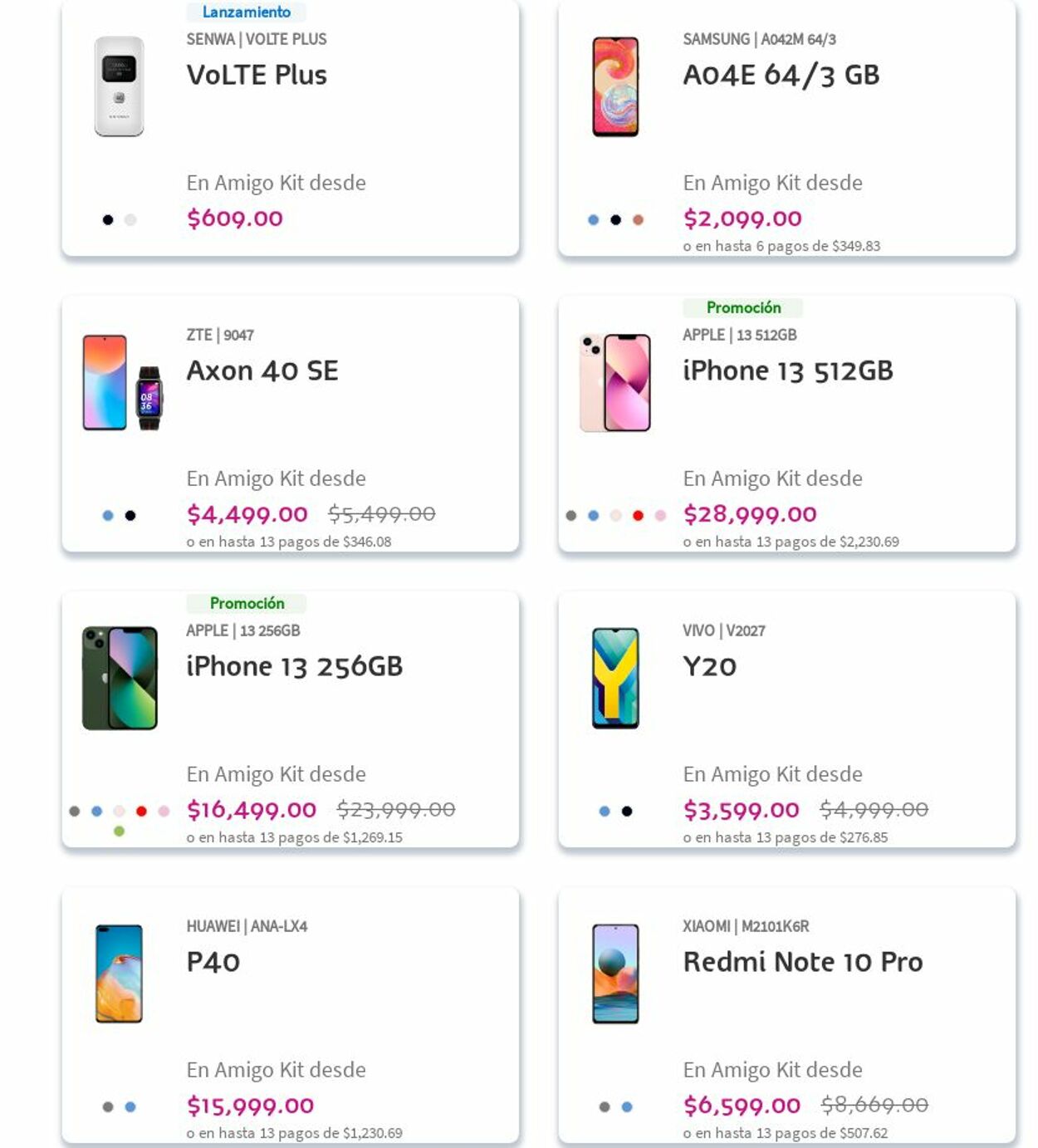Open the Huawei P40 product card
Viewport: 1038px width, 1148px height.
point(213,962)
